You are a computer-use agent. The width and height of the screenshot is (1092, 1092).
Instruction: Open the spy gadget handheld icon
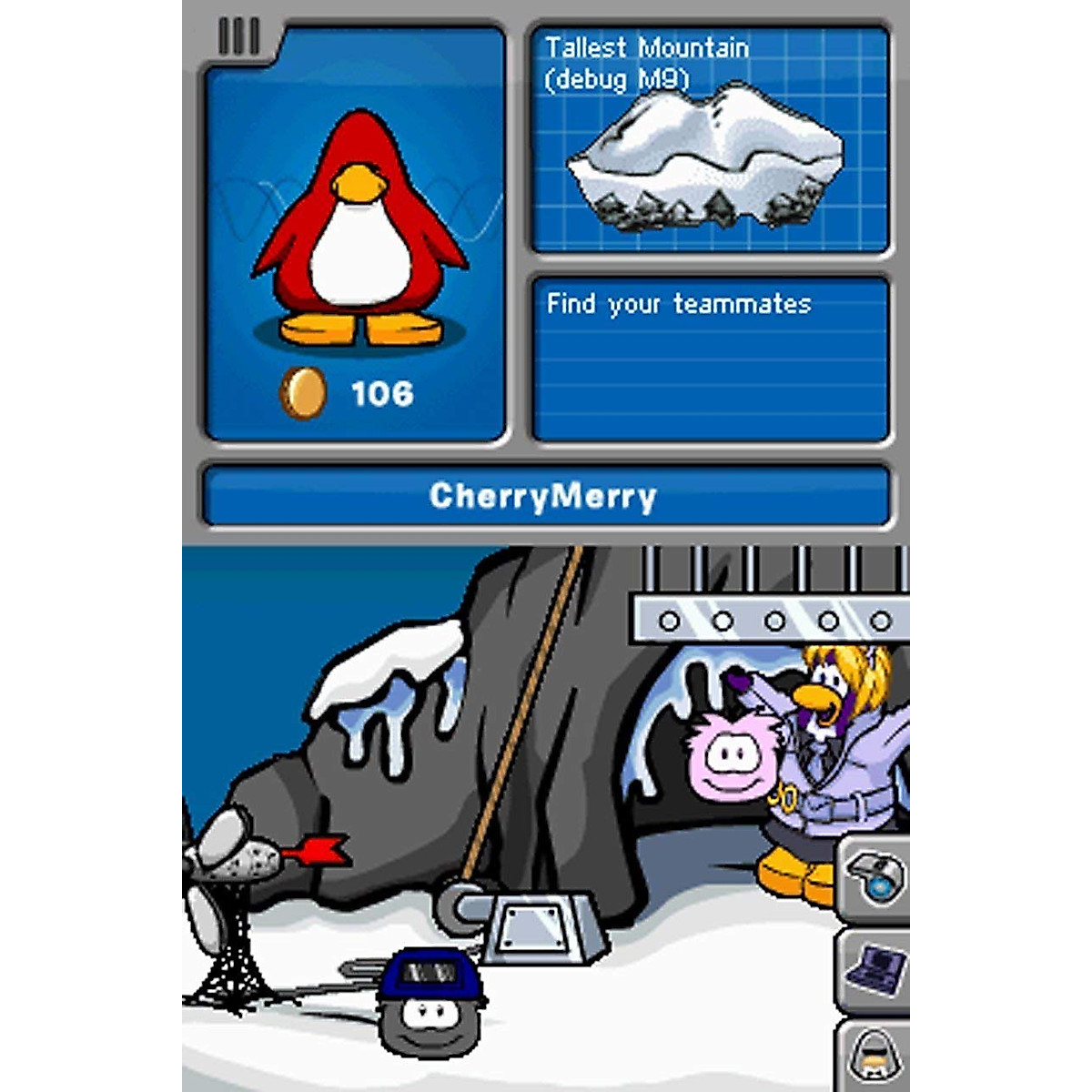point(875,971)
